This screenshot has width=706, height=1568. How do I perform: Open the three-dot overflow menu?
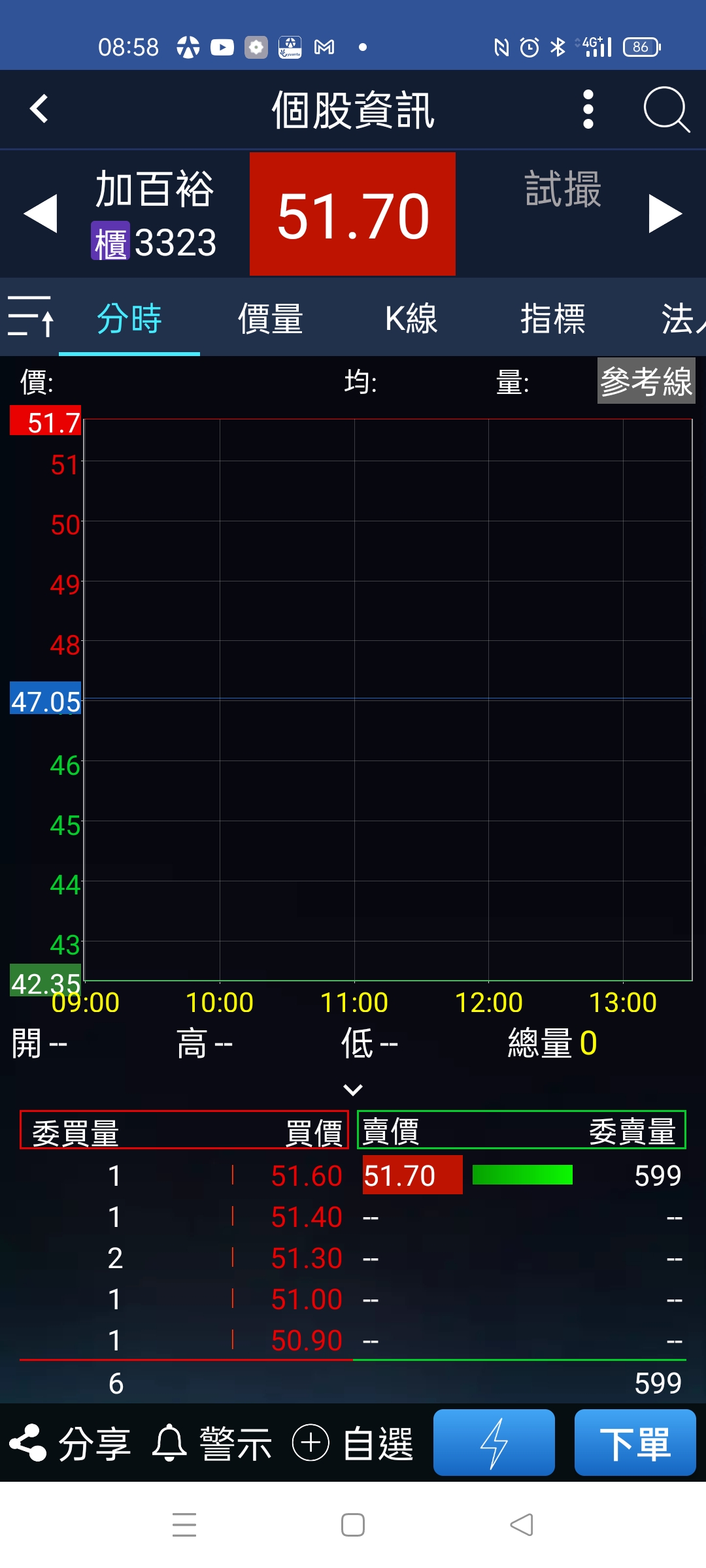[x=588, y=109]
